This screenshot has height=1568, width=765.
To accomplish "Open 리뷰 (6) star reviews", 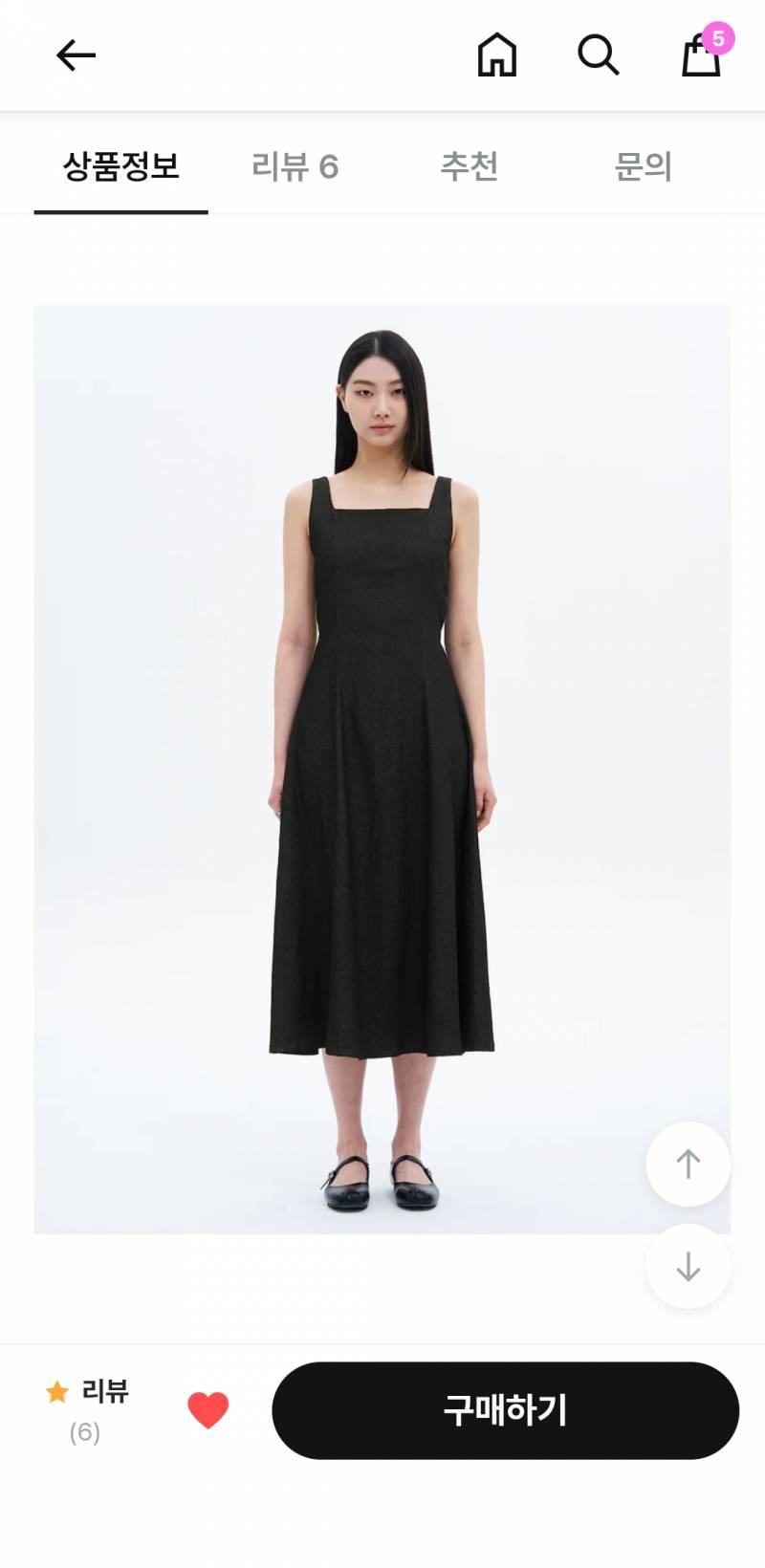I will pyautogui.click(x=86, y=1410).
